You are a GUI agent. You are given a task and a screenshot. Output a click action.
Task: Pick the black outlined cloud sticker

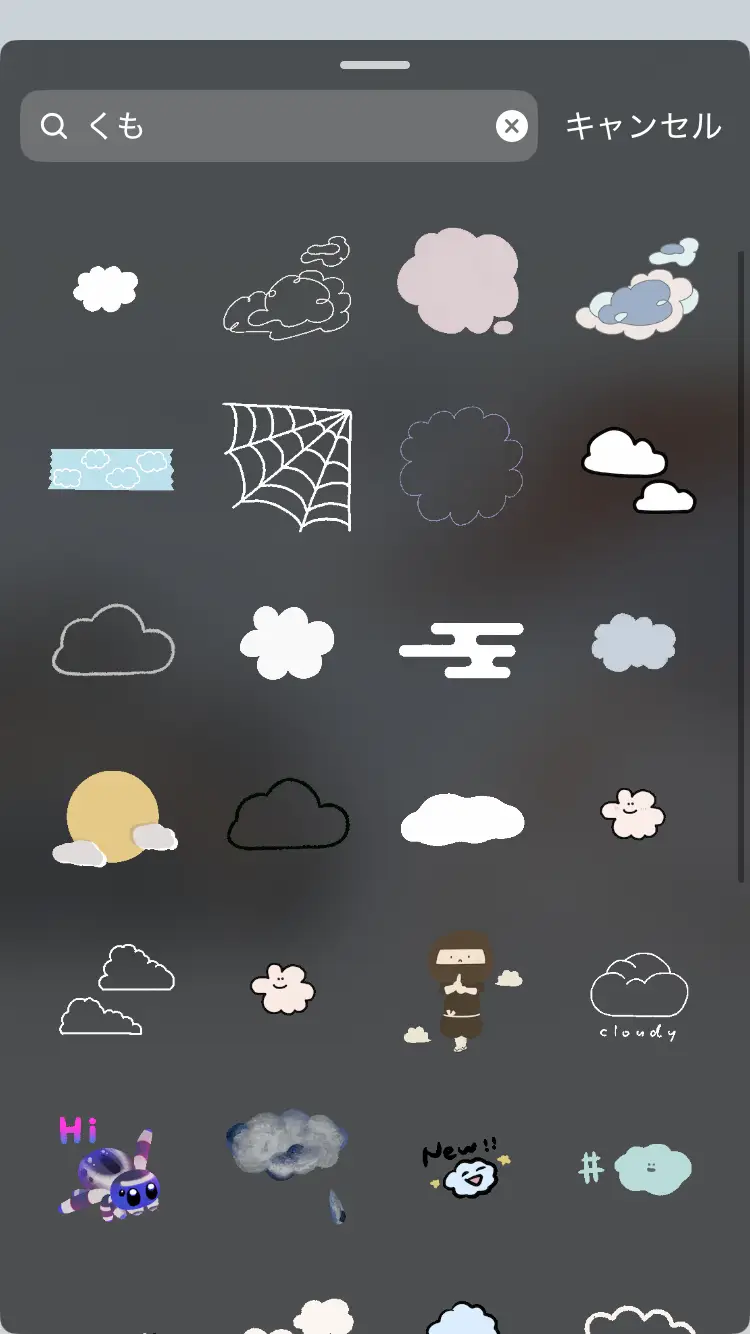pos(288,814)
